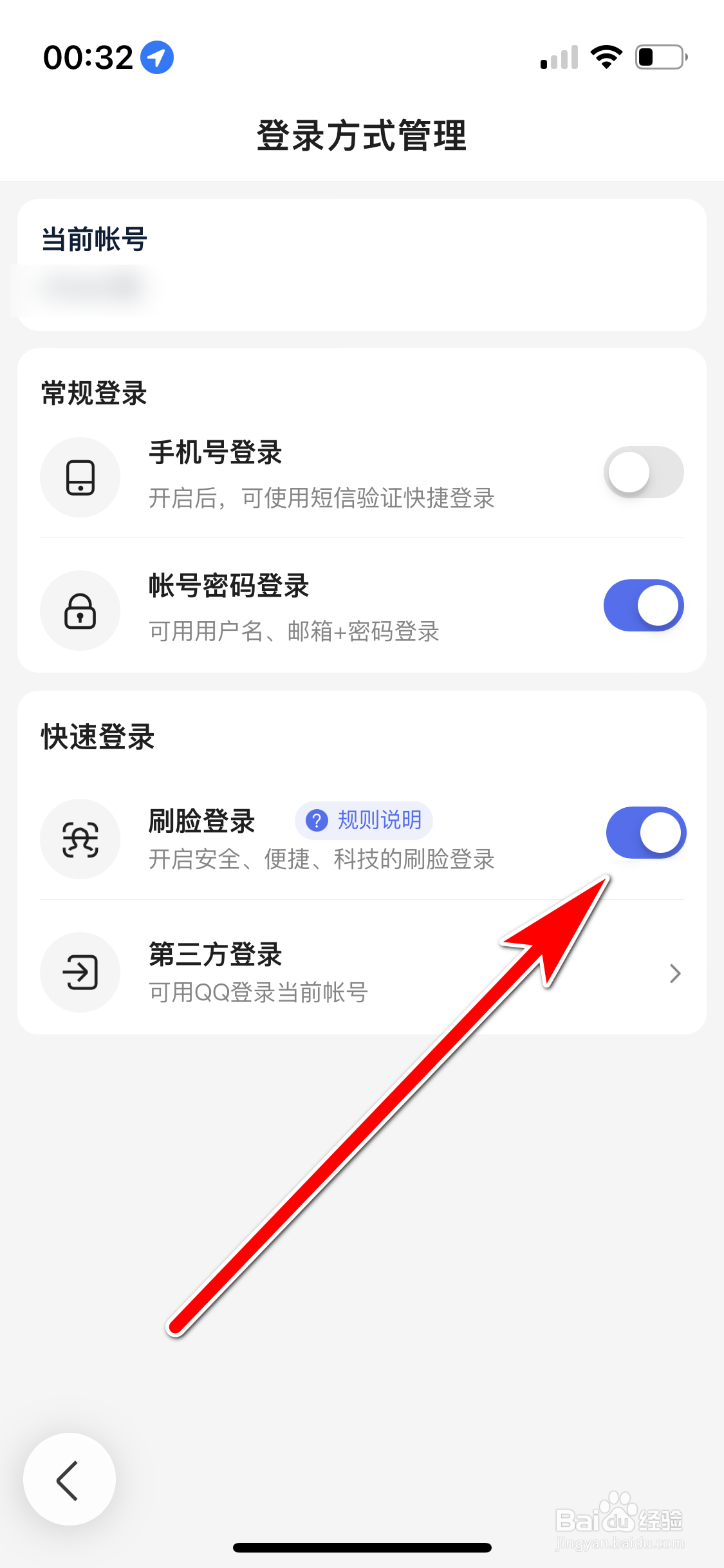Click the face scan icon for 刷脸登录
Screen dimensions: 724x1568
click(x=80, y=839)
